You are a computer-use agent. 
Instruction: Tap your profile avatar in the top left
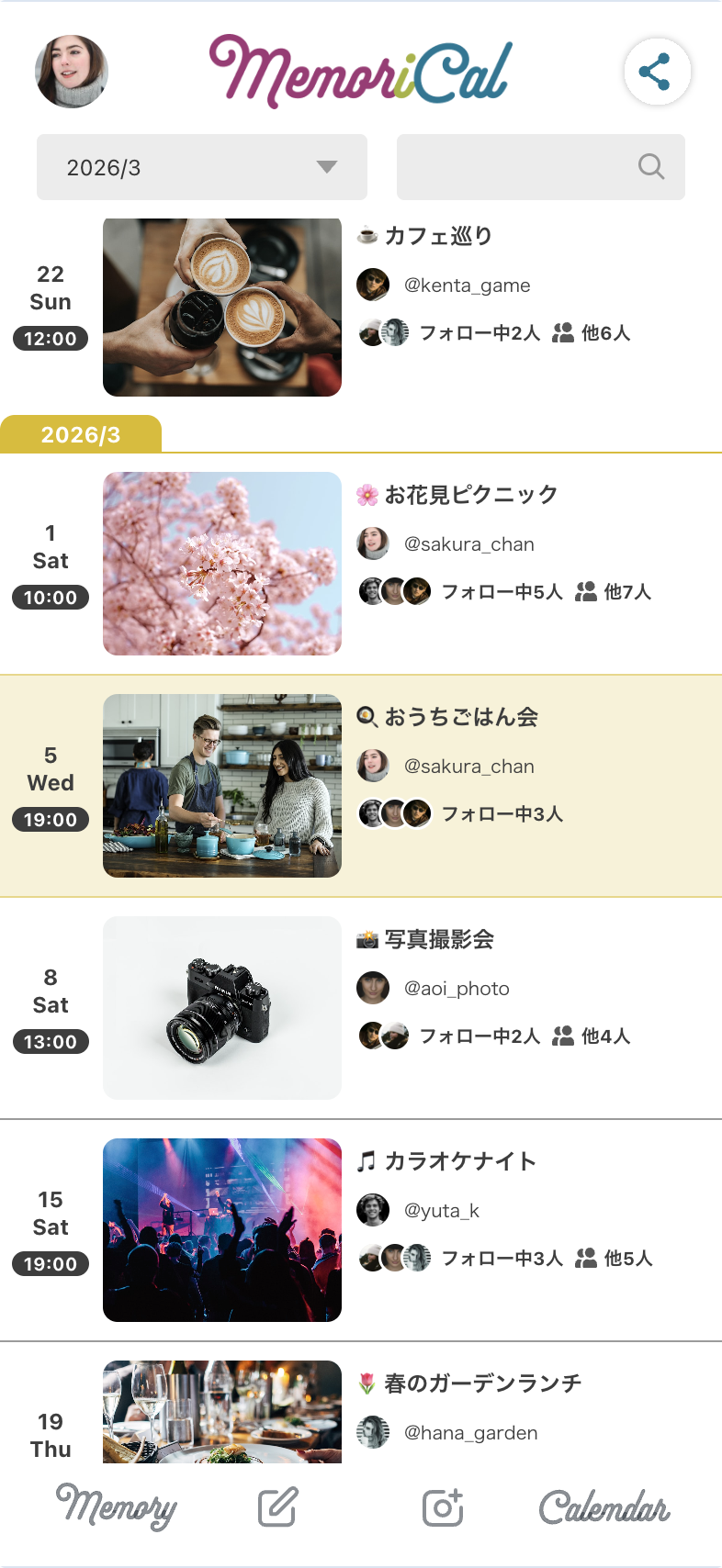pos(71,72)
